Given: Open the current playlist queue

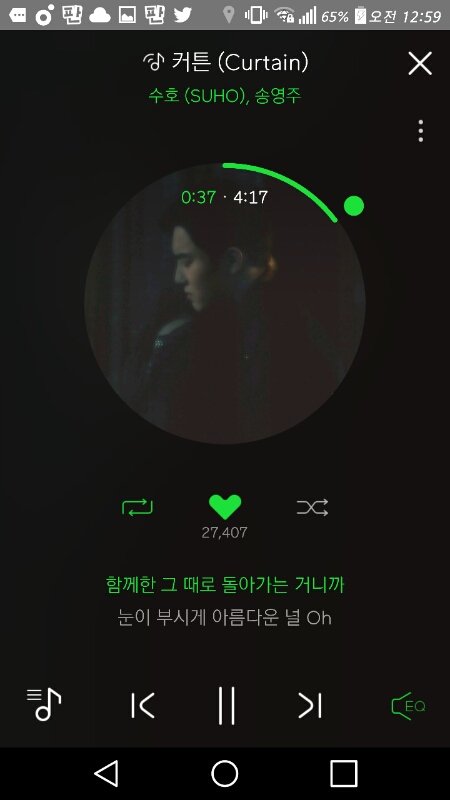Looking at the screenshot, I should (x=44, y=705).
